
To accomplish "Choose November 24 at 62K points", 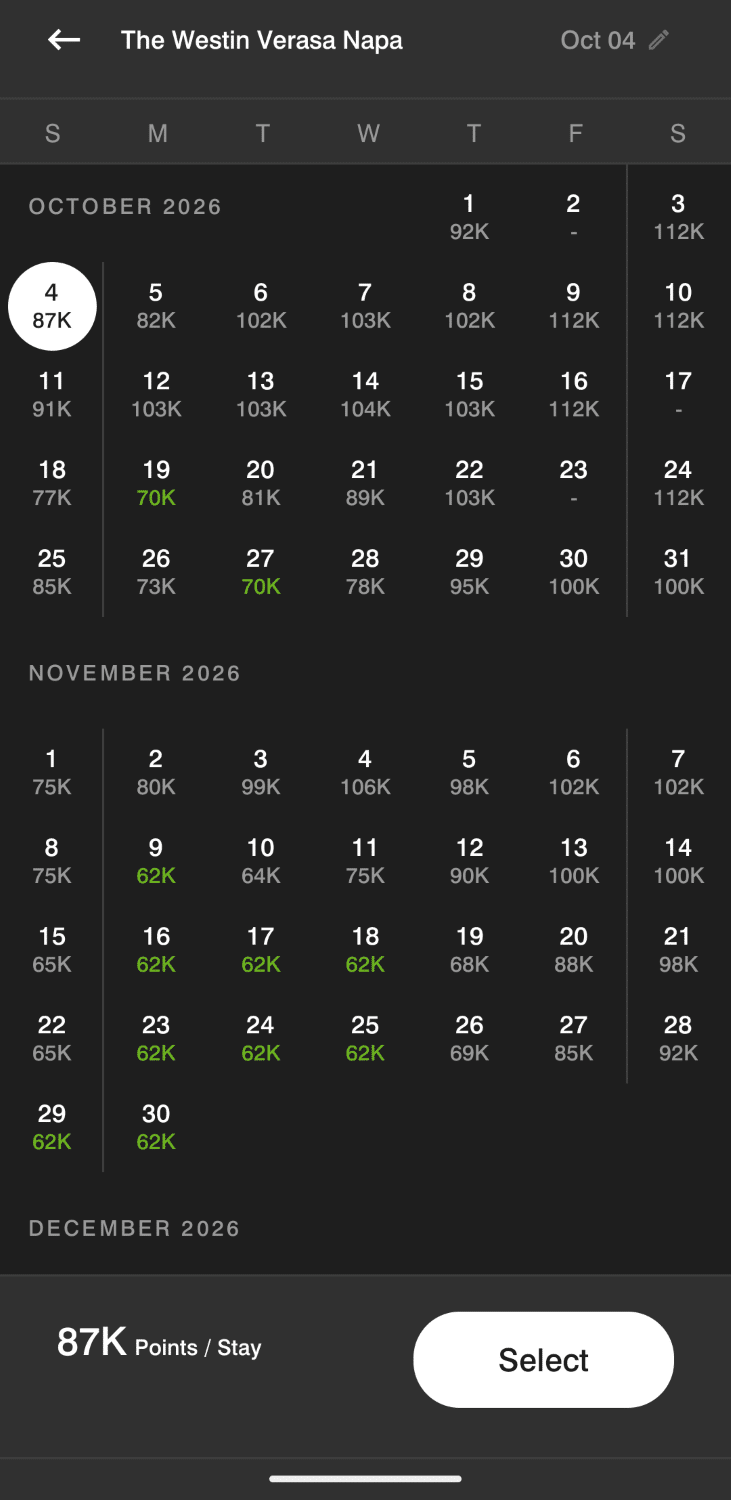I will click(261, 1038).
